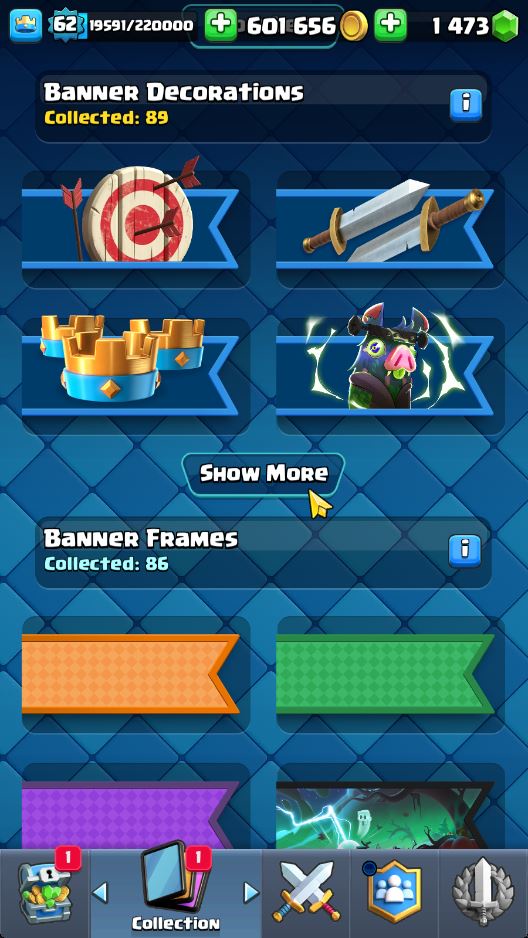Choose the spooky lightning banner frame

tap(390, 806)
